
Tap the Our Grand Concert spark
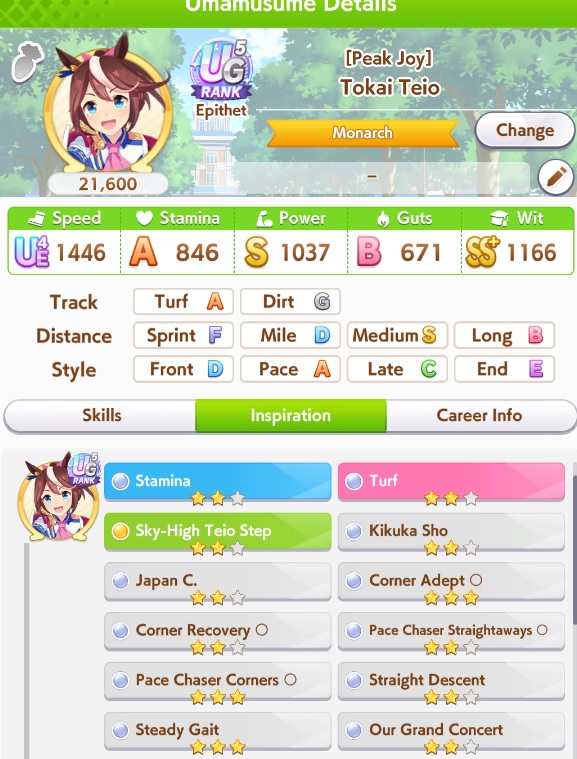pos(451,730)
